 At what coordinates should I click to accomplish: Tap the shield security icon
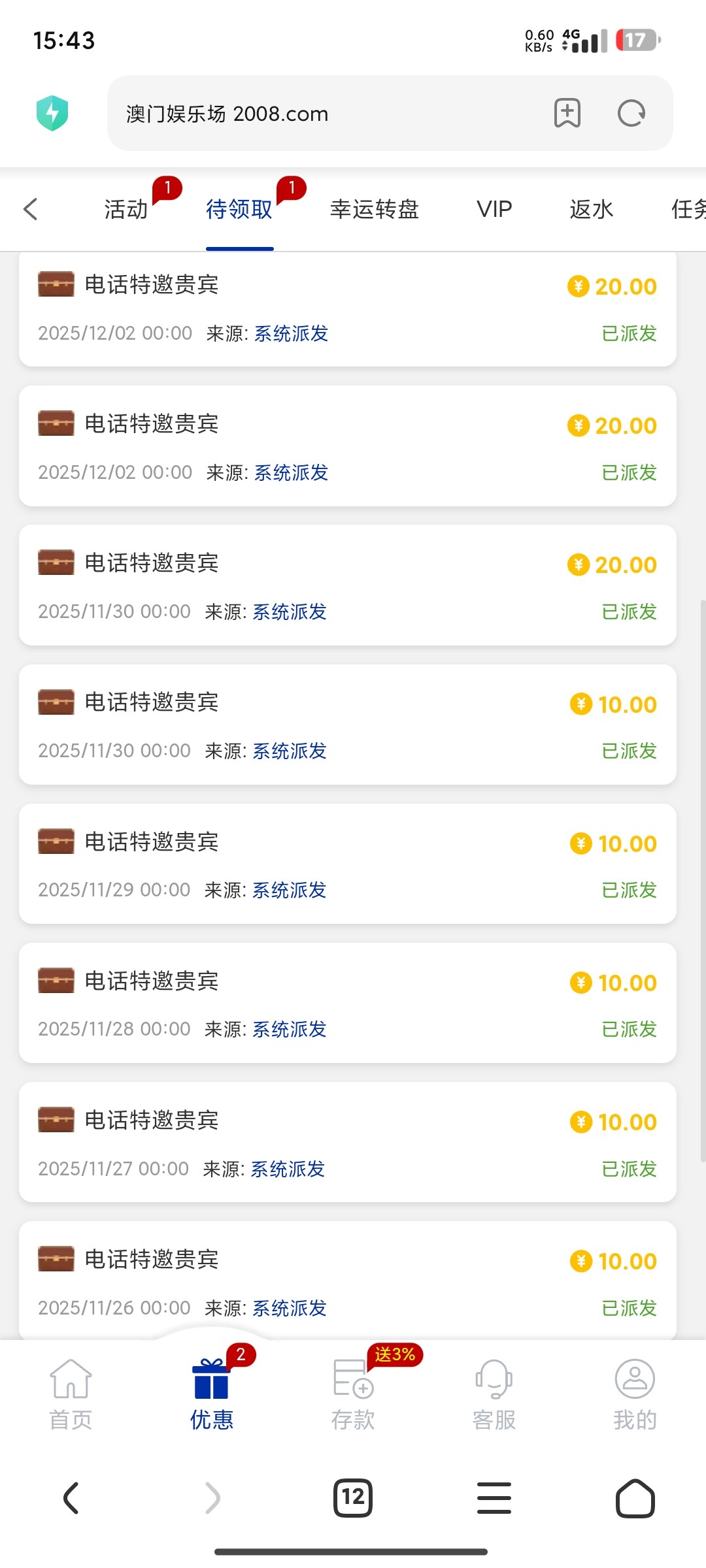52,113
